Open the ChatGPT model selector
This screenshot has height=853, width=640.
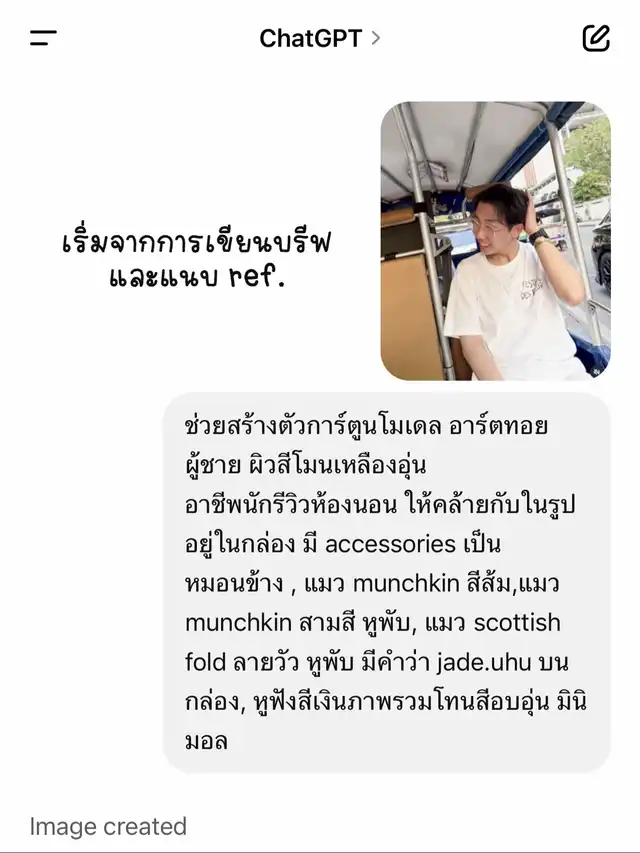pos(319,39)
